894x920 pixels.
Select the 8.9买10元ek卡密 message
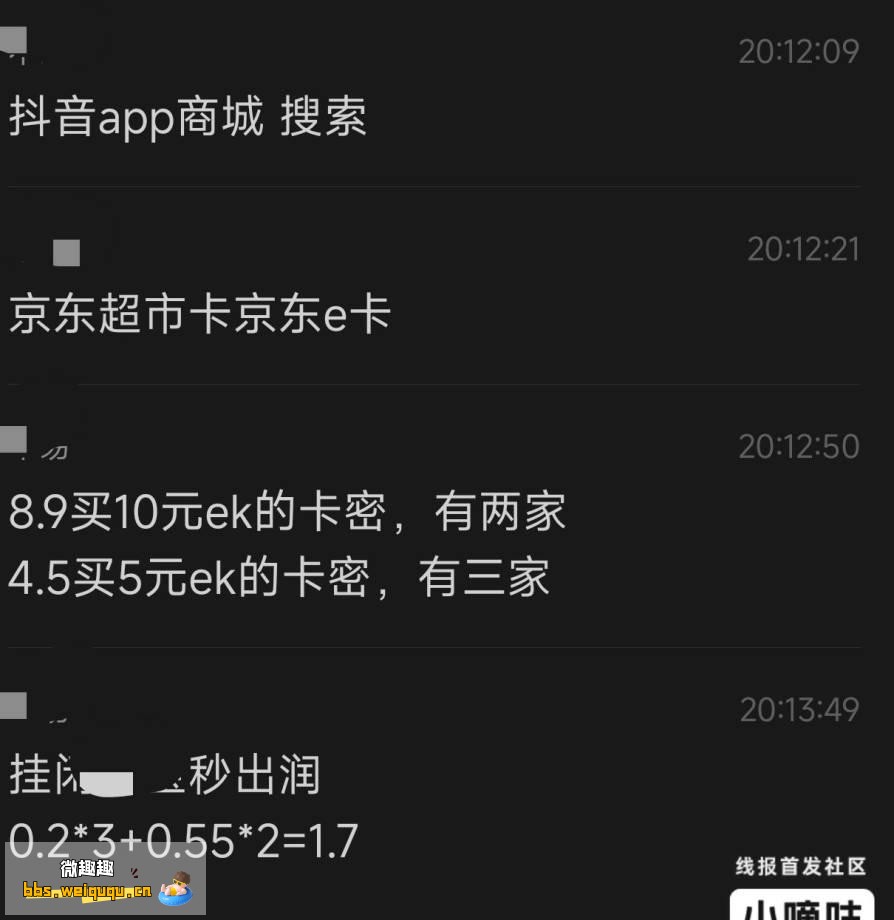286,511
